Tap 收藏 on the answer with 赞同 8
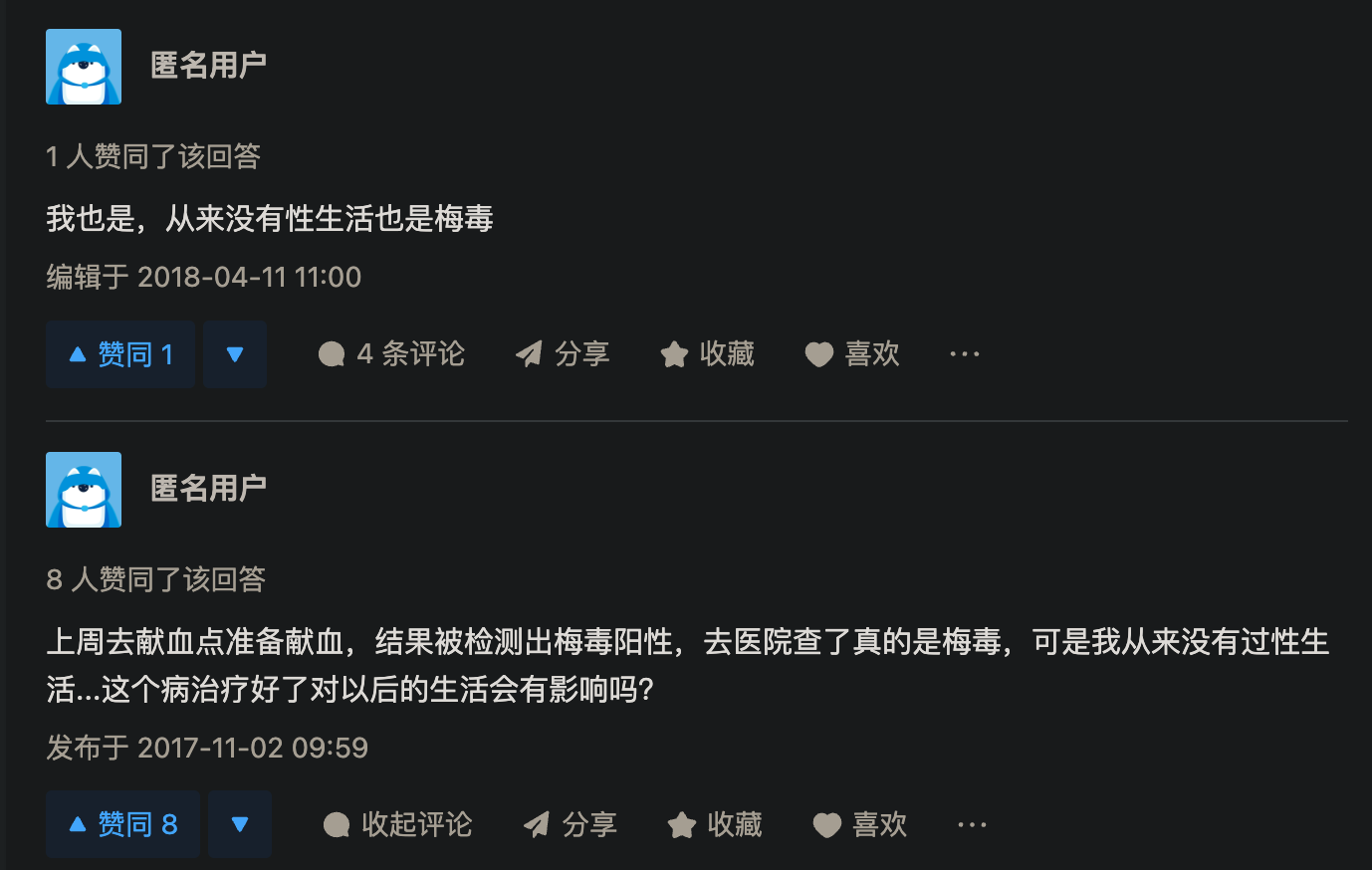The height and width of the screenshot is (870, 1372). [x=715, y=824]
